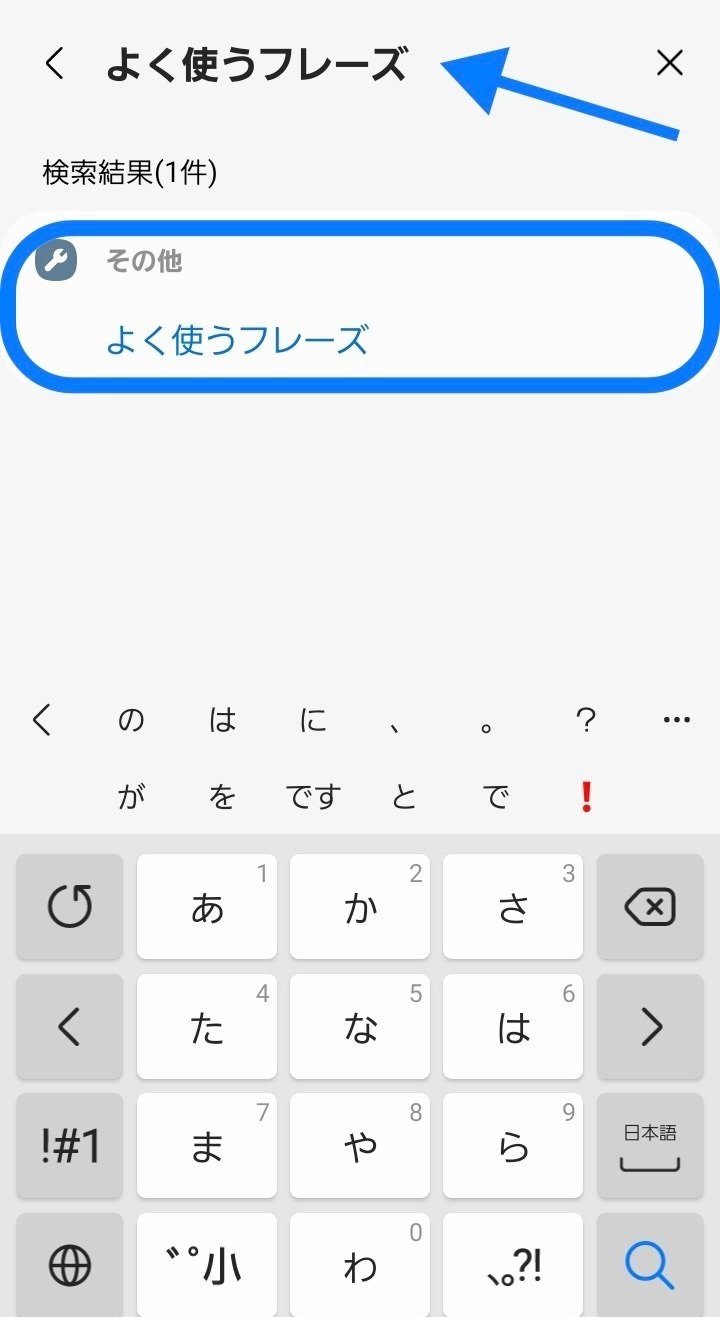Move cursor right with the arrow key
The width and height of the screenshot is (720, 1317).
pyautogui.click(x=650, y=1027)
